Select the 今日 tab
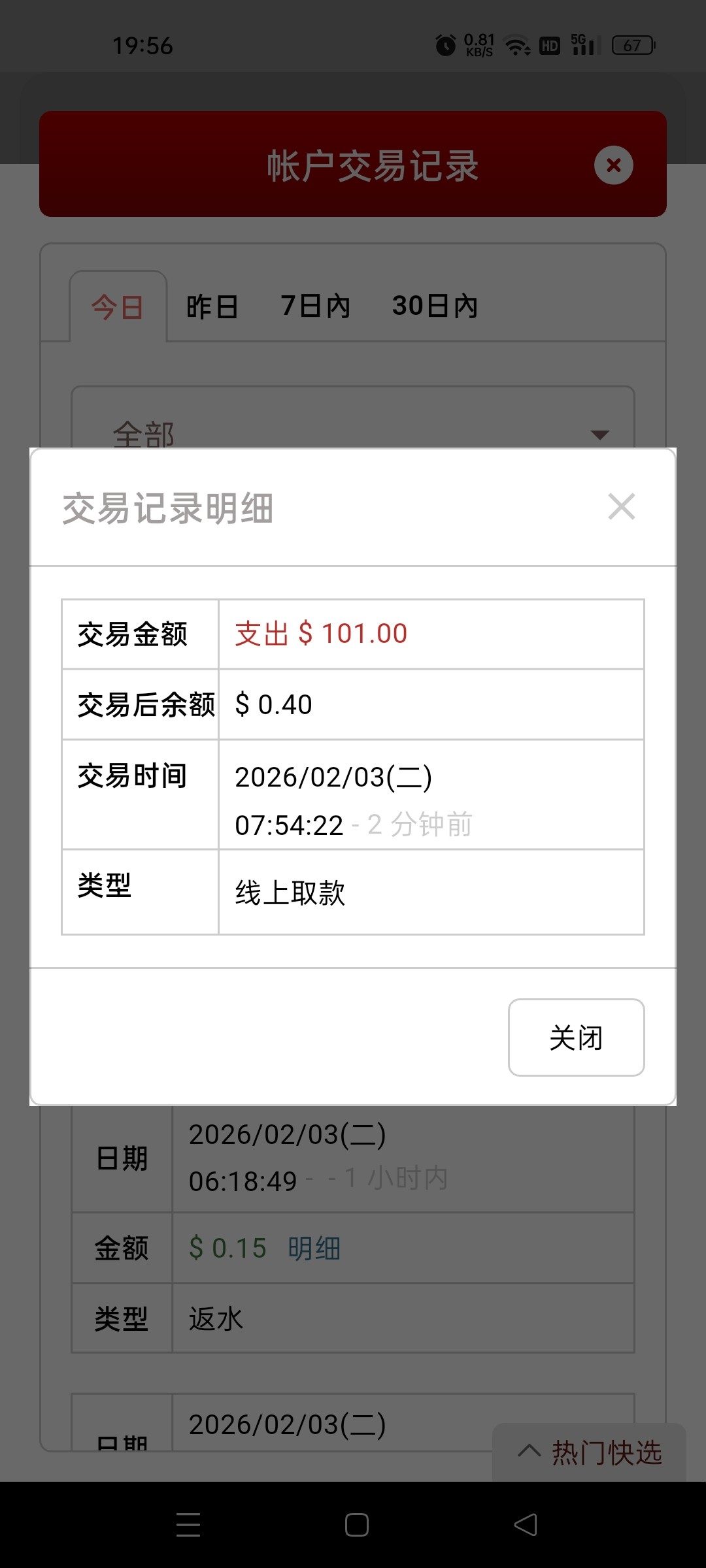This screenshot has height=1568, width=706. pyautogui.click(x=118, y=307)
